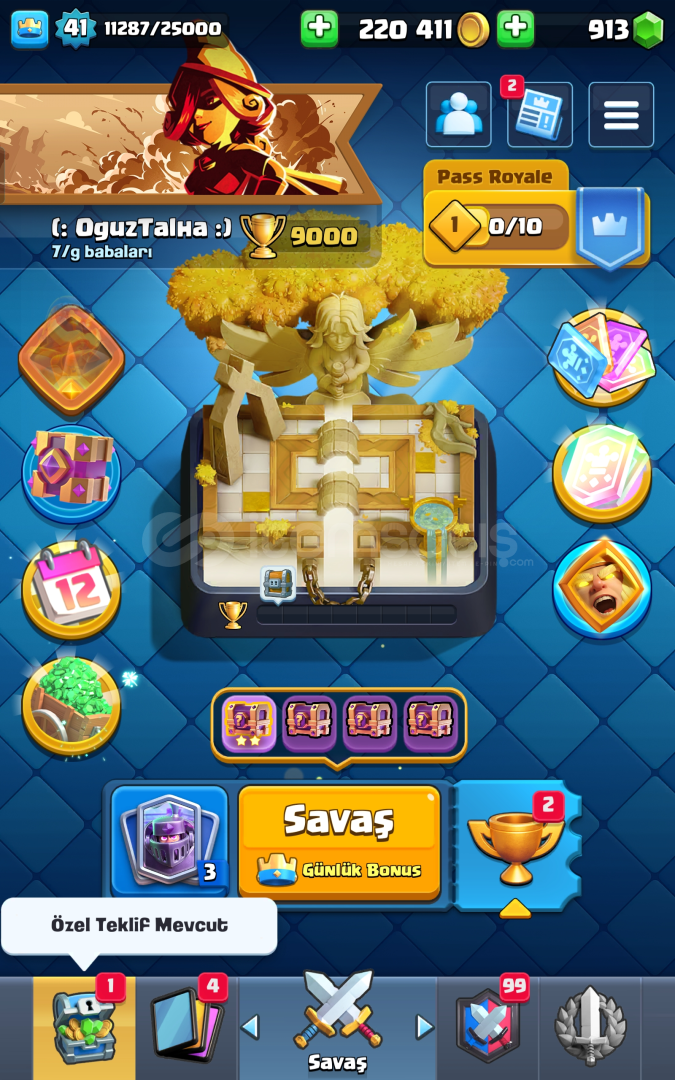Viewport: 675px width, 1080px height.
Task: Add gems with the plus button
Action: coord(515,29)
